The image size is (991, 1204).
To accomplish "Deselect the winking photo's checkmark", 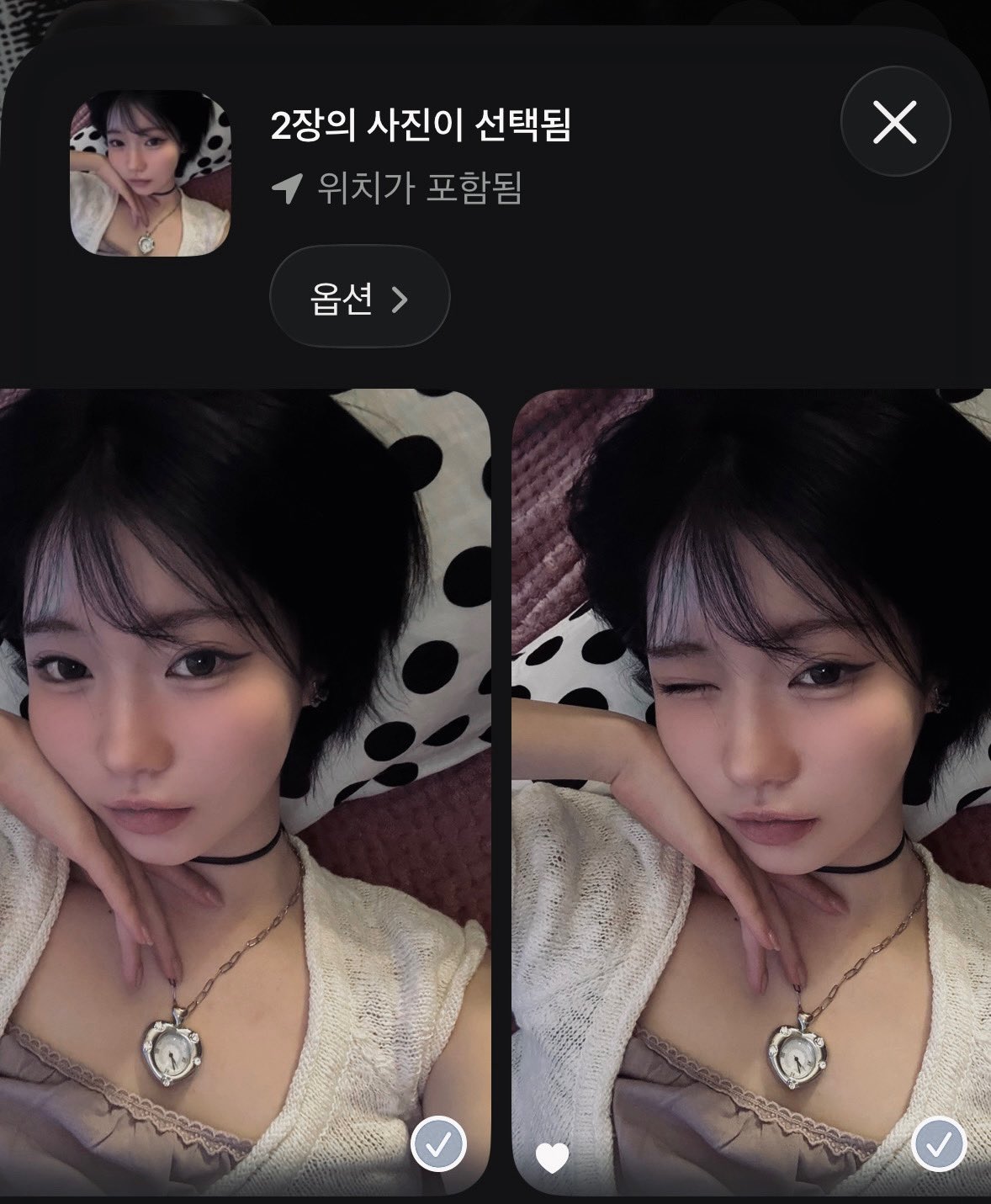I will pos(939,1143).
